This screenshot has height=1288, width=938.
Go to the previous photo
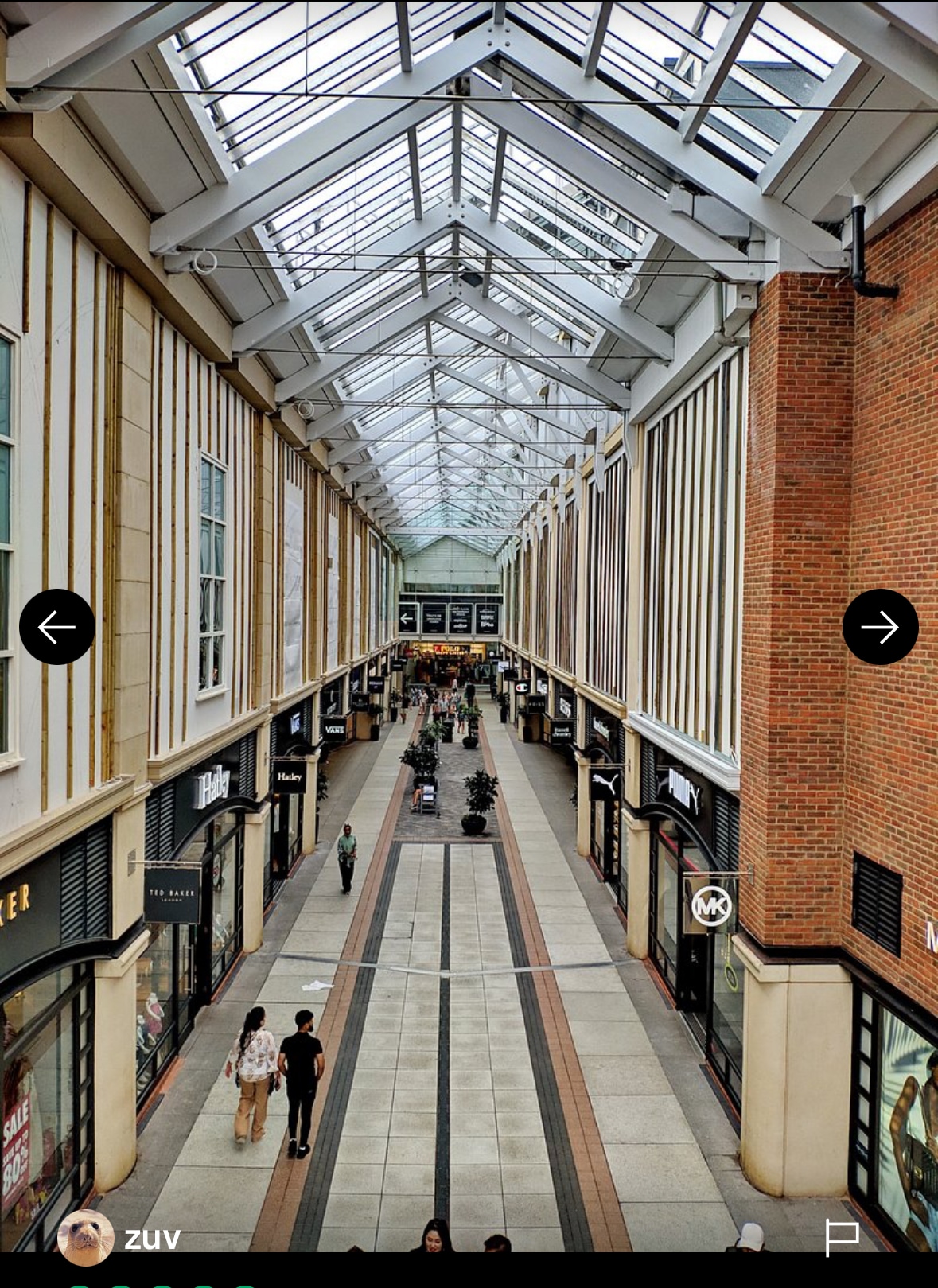(x=57, y=627)
